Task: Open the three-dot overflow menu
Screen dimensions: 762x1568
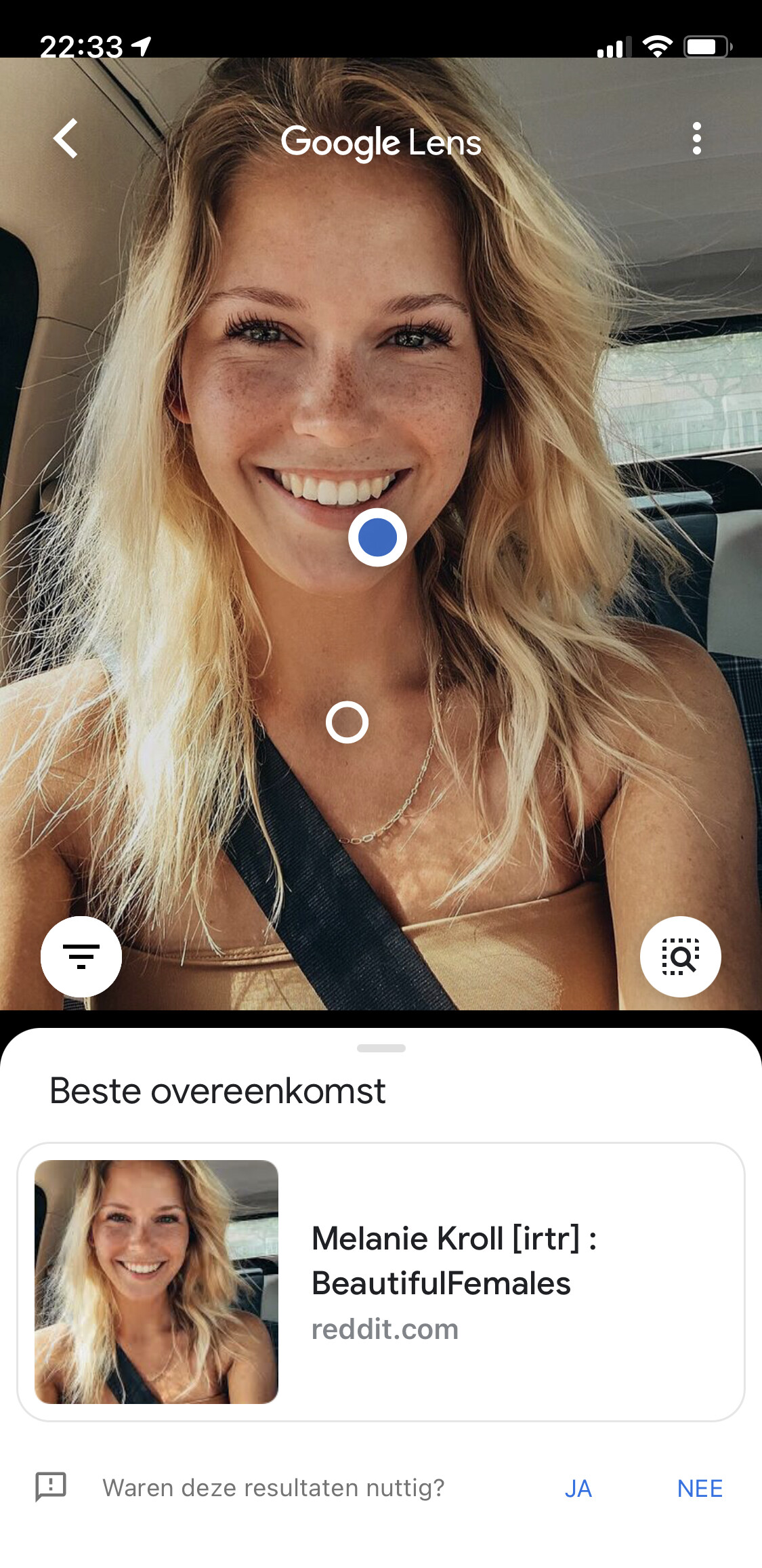Action: coord(696,139)
